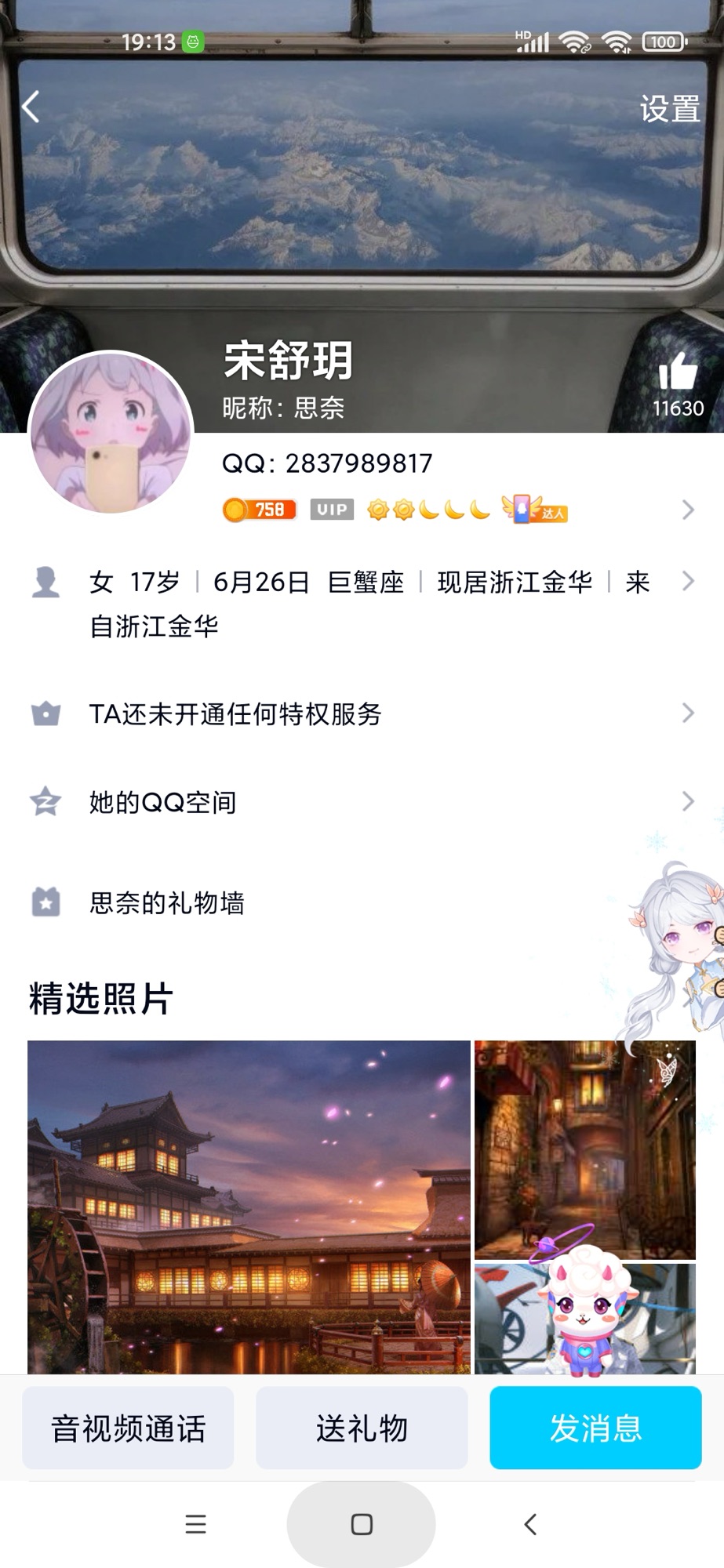Go back using the top-left arrow
The width and height of the screenshot is (724, 1568).
(31, 107)
